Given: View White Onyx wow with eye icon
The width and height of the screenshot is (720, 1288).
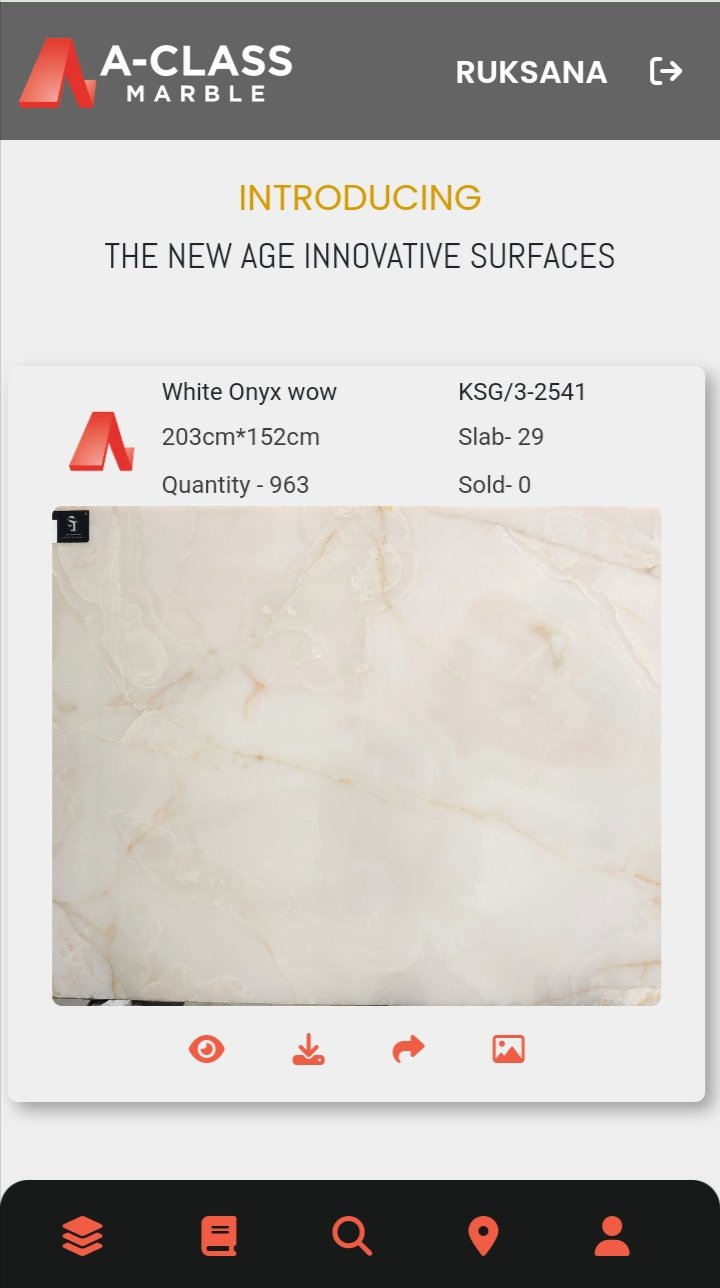Looking at the screenshot, I should (207, 1049).
